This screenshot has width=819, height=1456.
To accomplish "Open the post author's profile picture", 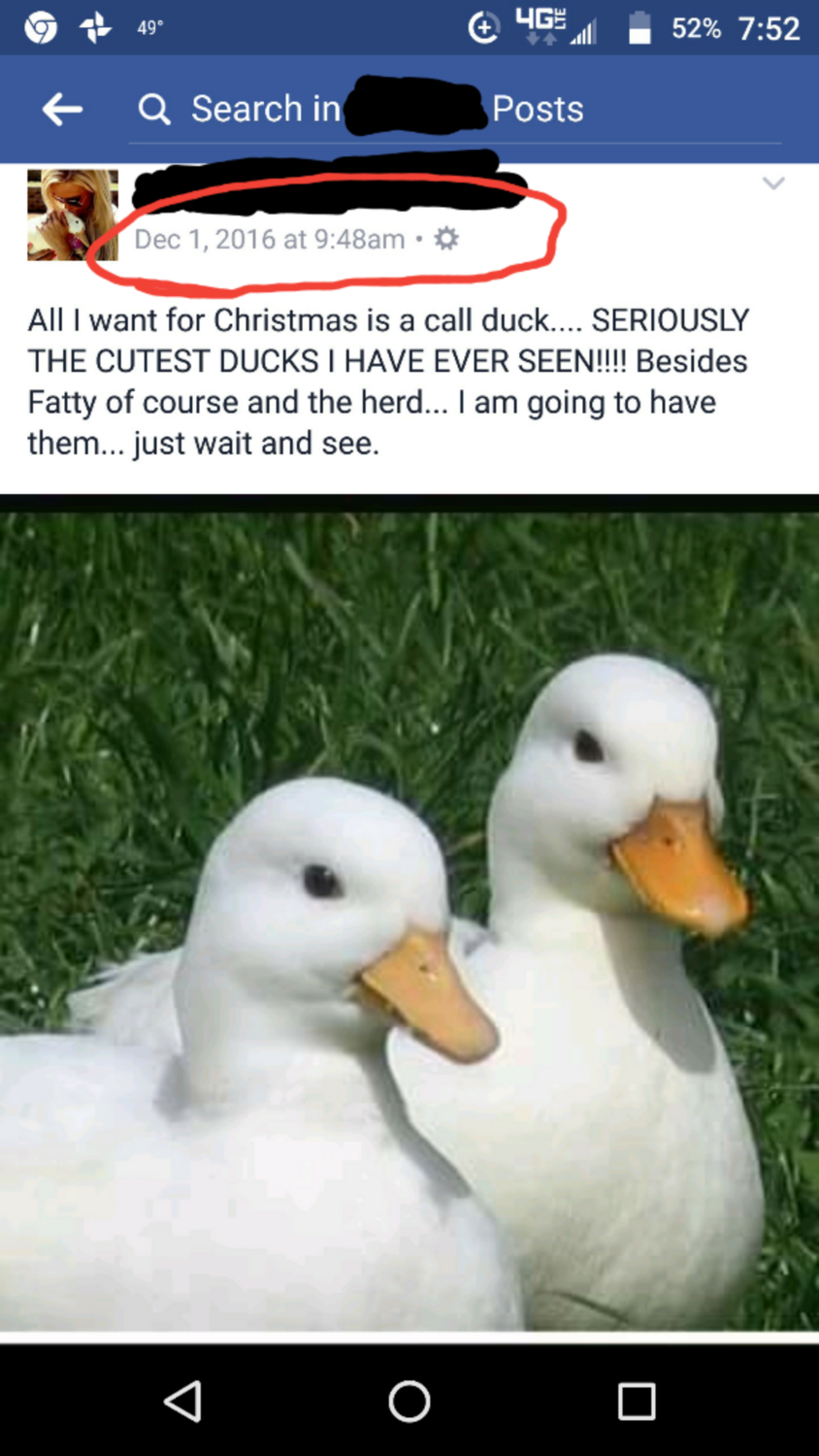I will (72, 215).
